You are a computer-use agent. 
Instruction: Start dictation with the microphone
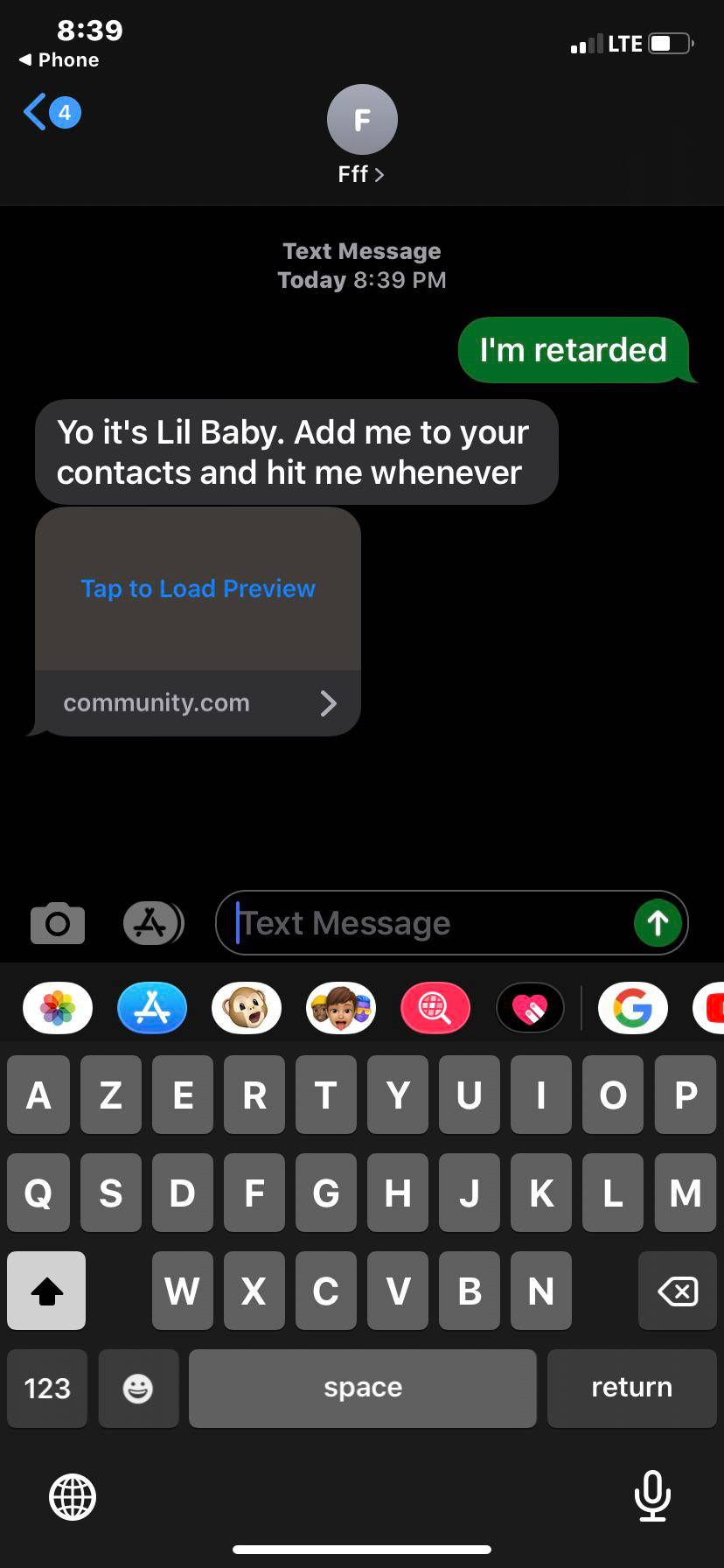pos(652,1495)
